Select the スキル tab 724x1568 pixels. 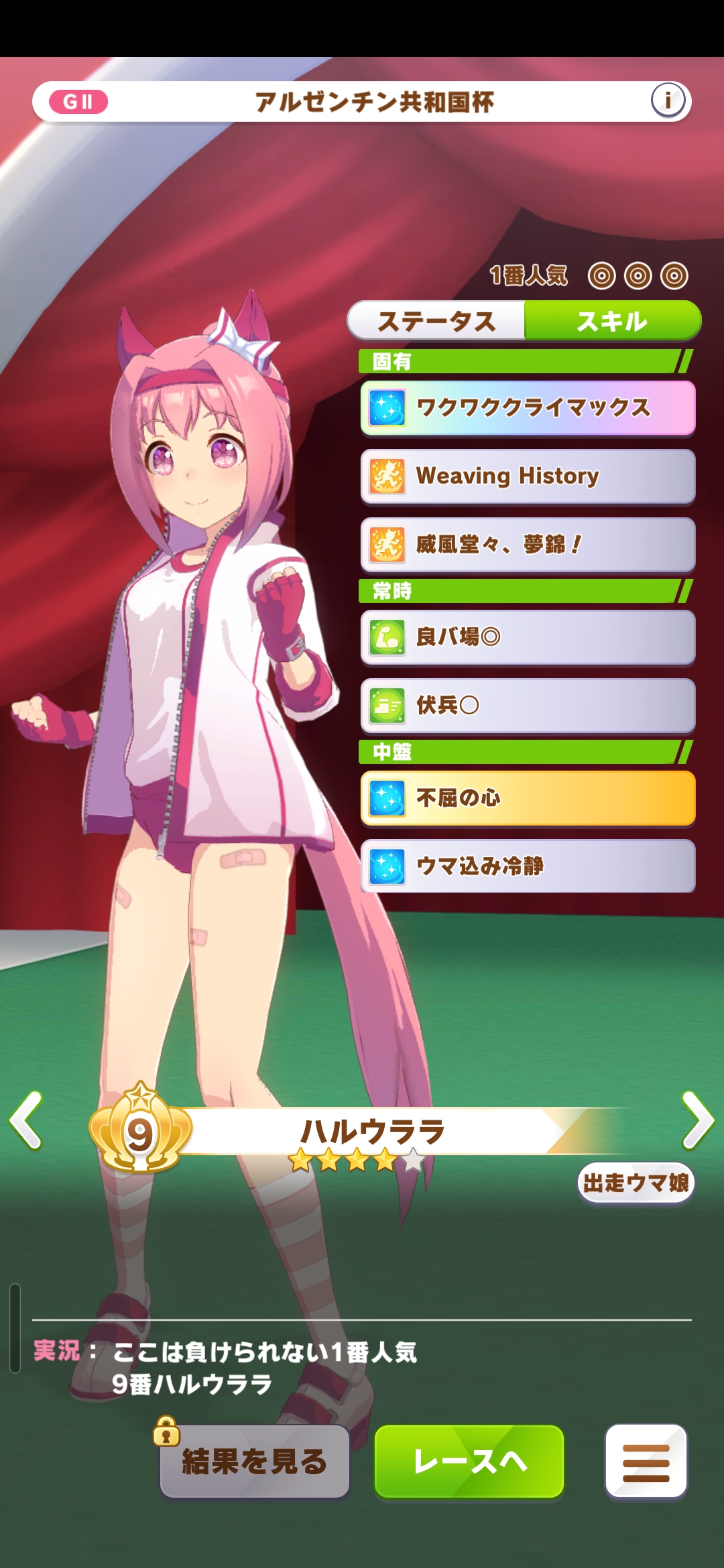click(x=612, y=322)
